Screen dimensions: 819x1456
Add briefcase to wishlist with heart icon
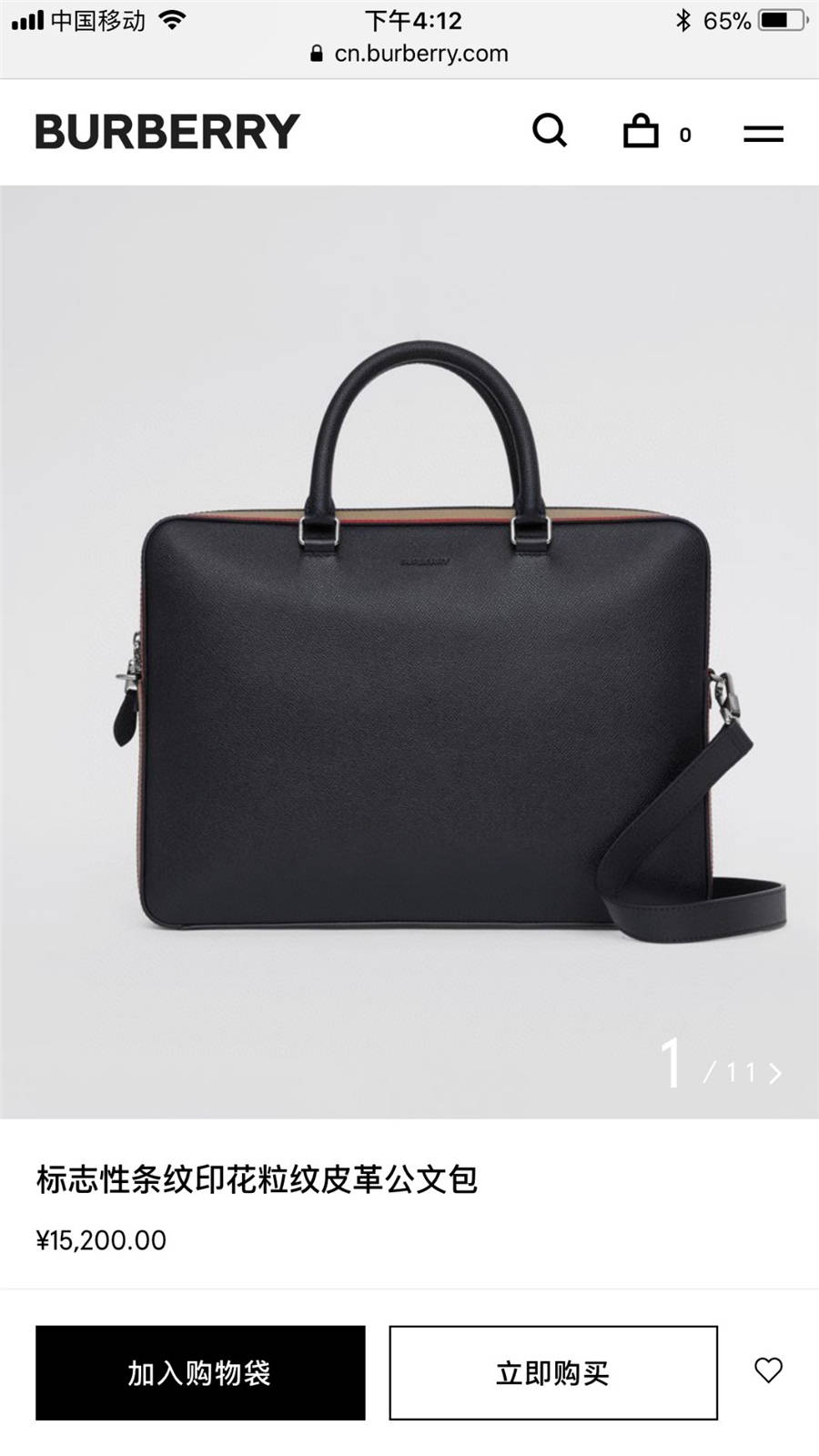coord(768,1370)
